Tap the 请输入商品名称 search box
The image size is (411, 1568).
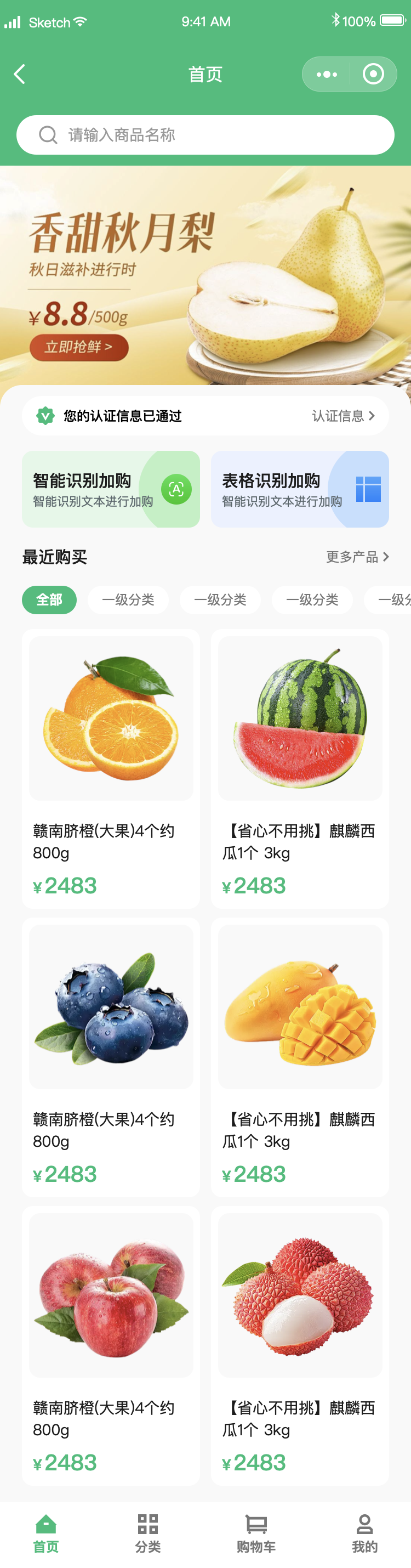tap(206, 134)
